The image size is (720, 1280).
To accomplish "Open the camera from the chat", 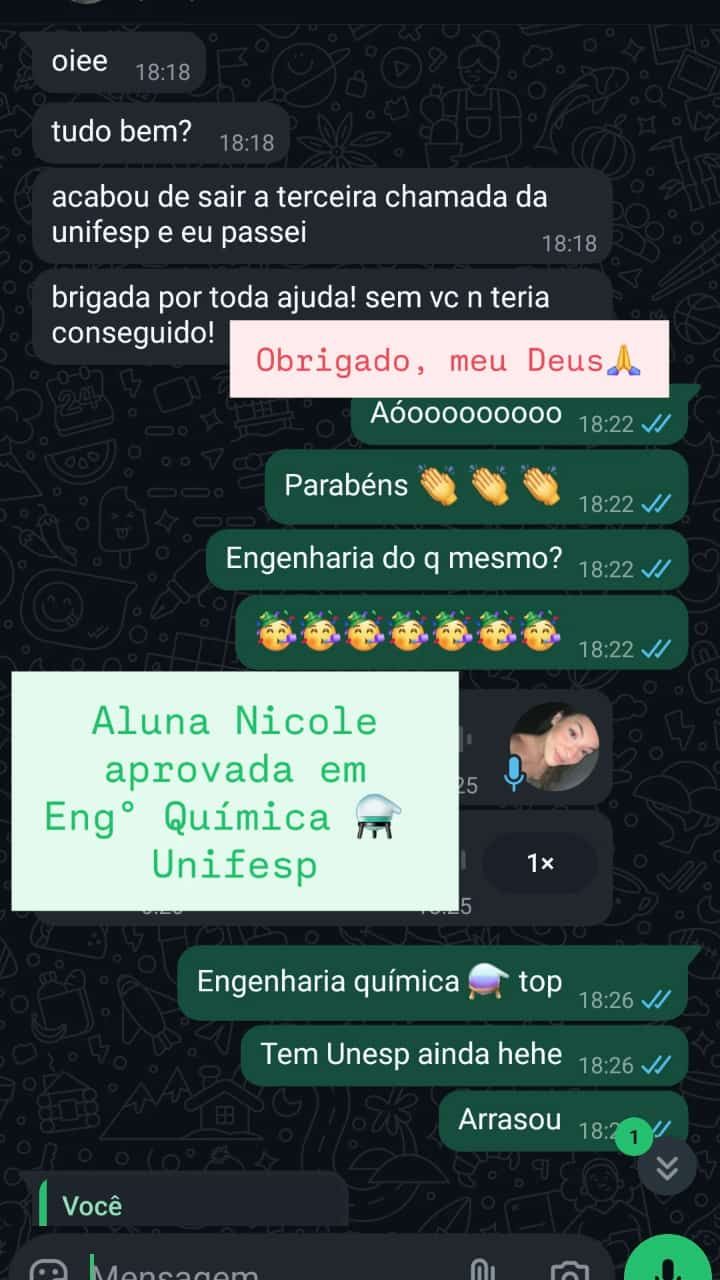I will click(569, 1270).
